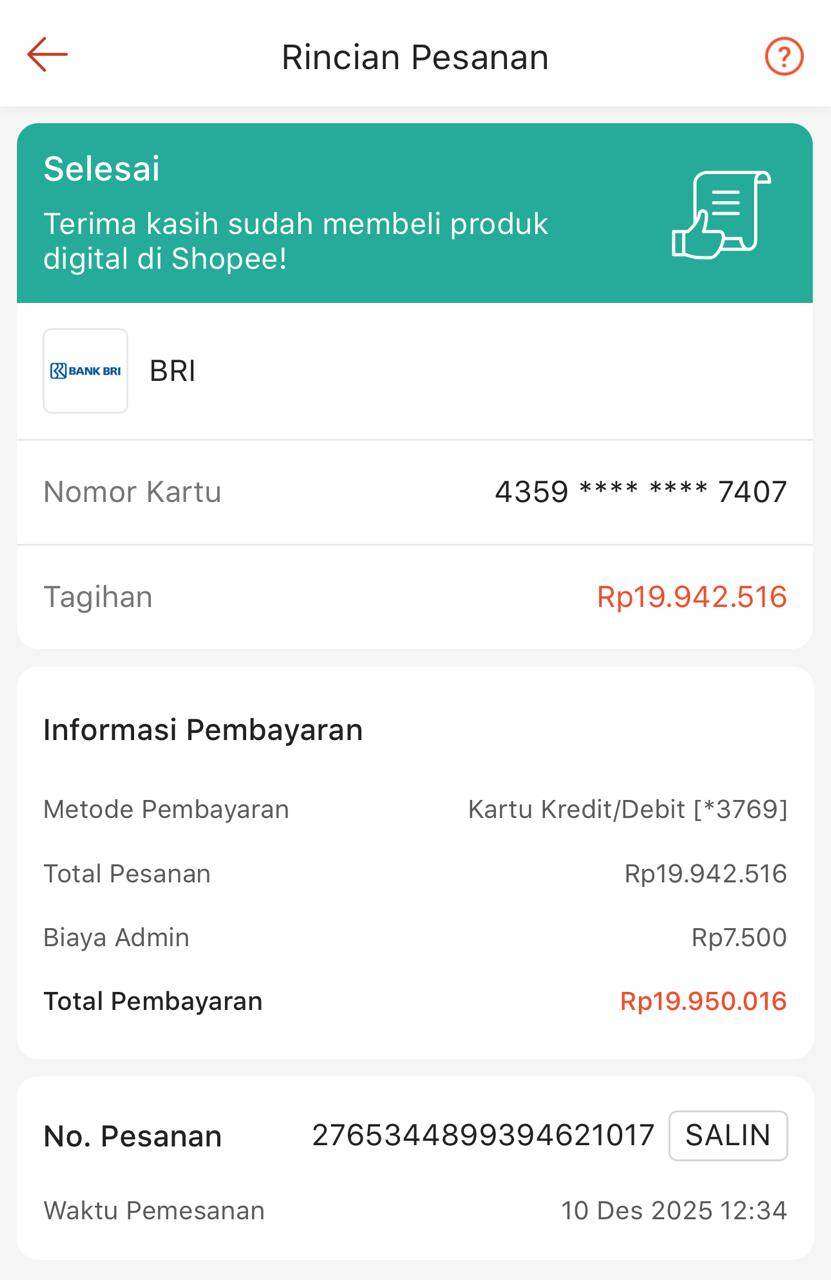Open the help question mark icon
This screenshot has height=1280, width=831.
783,56
